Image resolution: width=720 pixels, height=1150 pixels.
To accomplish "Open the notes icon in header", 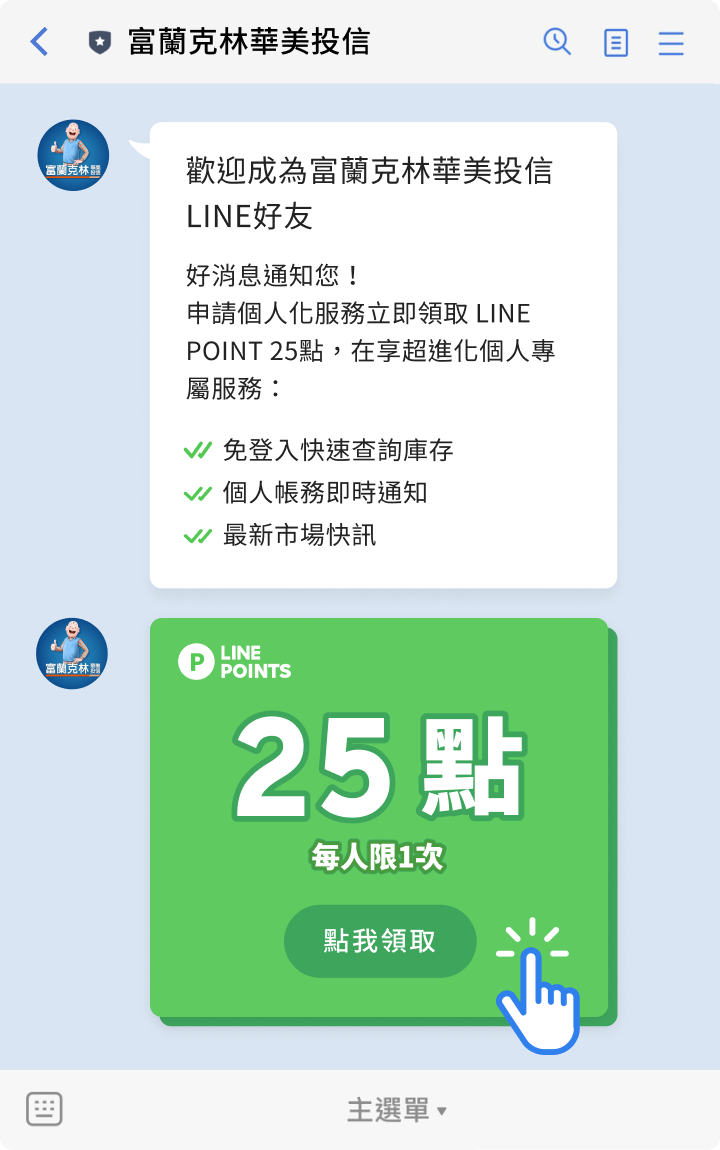I will [616, 43].
